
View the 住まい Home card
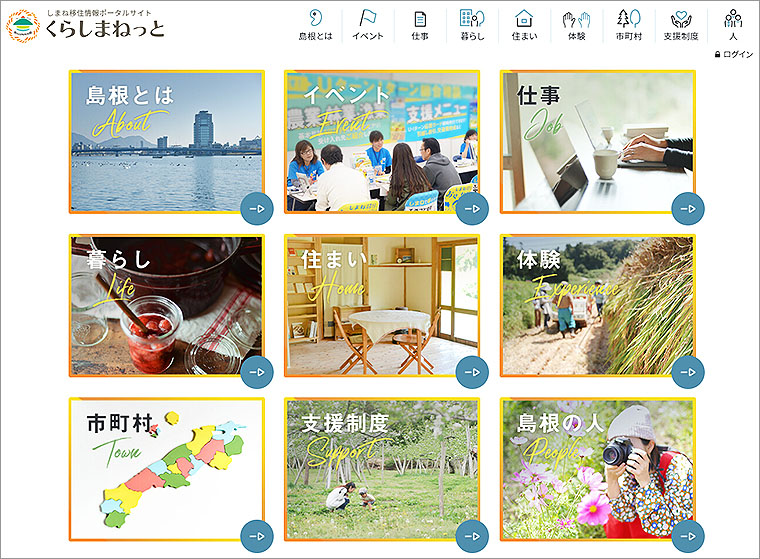tap(382, 305)
